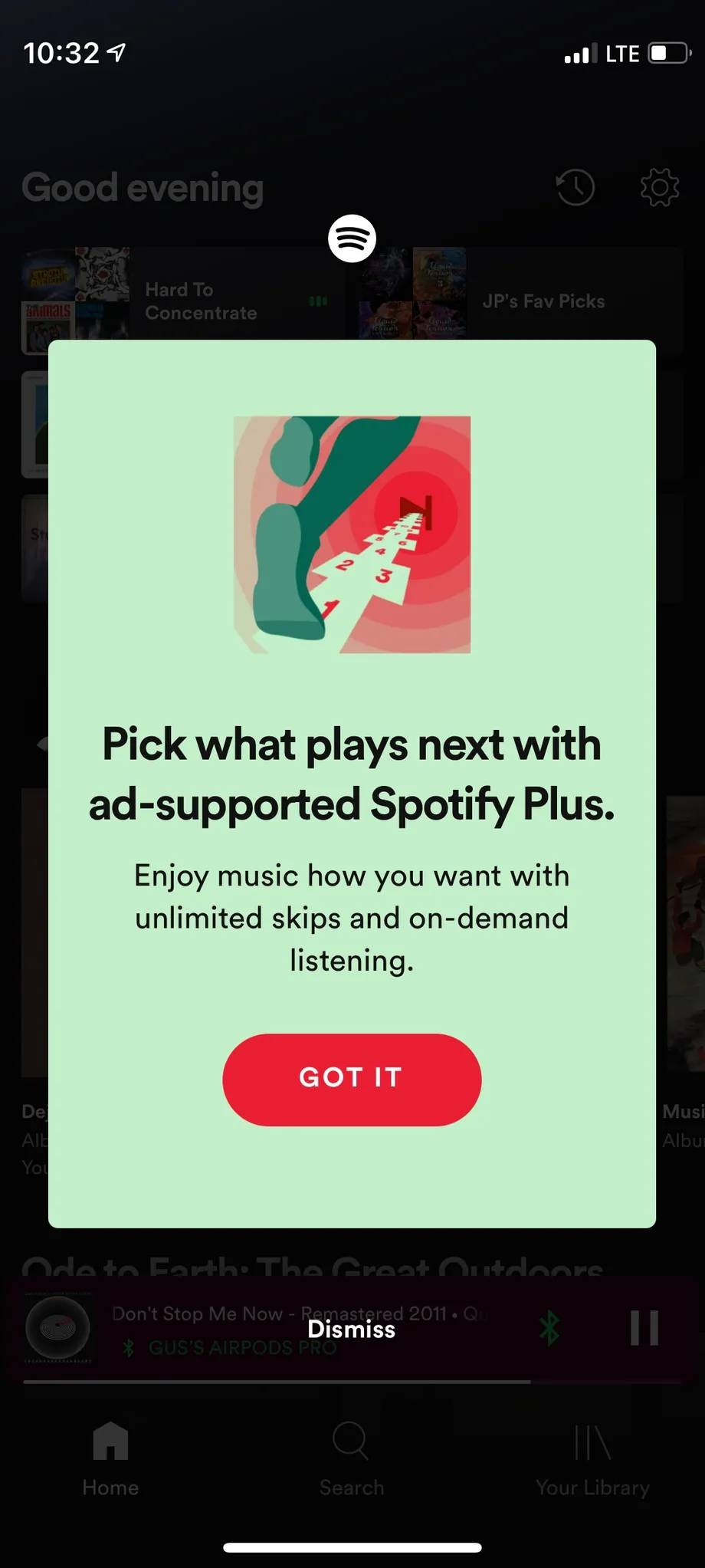Image resolution: width=705 pixels, height=1568 pixels.
Task: Click the spinning record thumbnail in the player bar
Action: click(57, 1330)
